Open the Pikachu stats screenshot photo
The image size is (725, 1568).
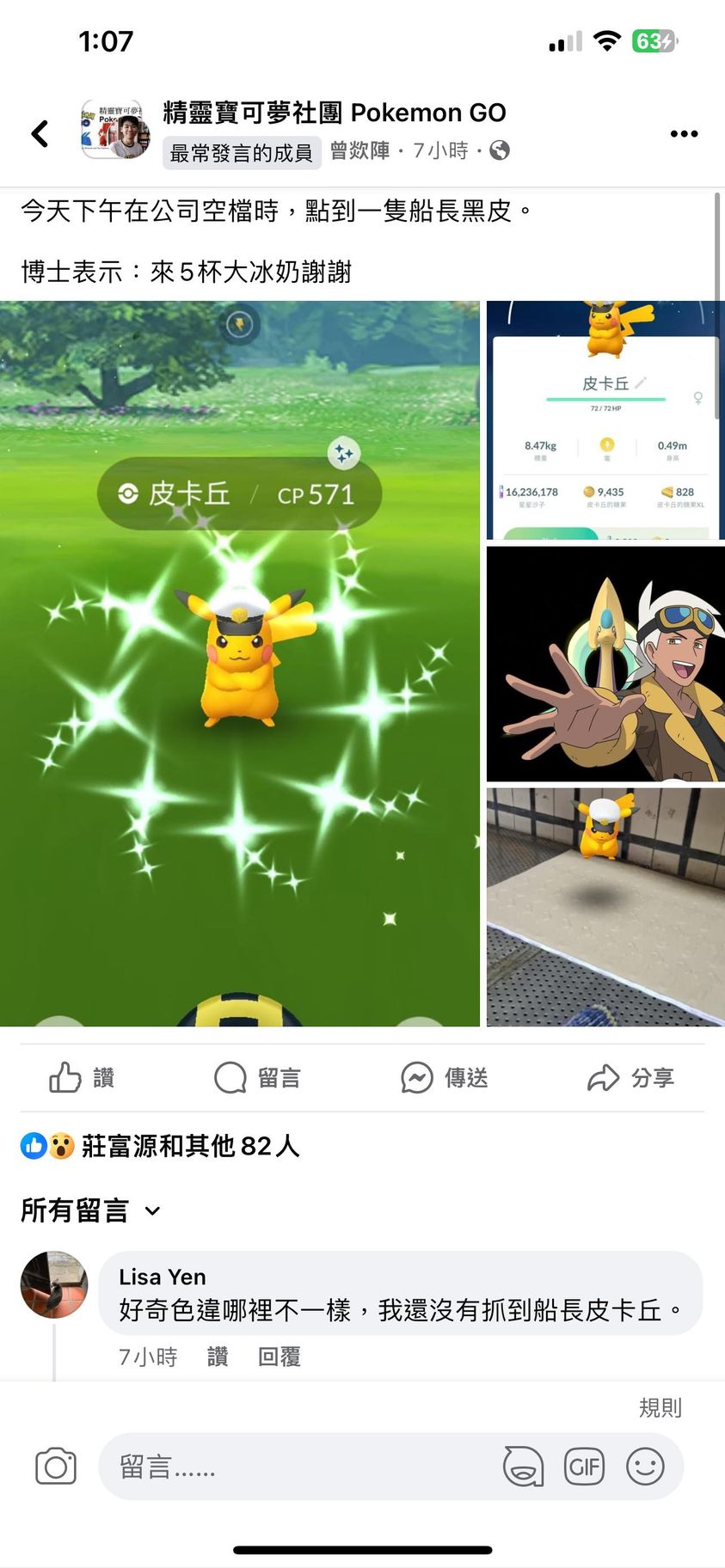coord(605,420)
